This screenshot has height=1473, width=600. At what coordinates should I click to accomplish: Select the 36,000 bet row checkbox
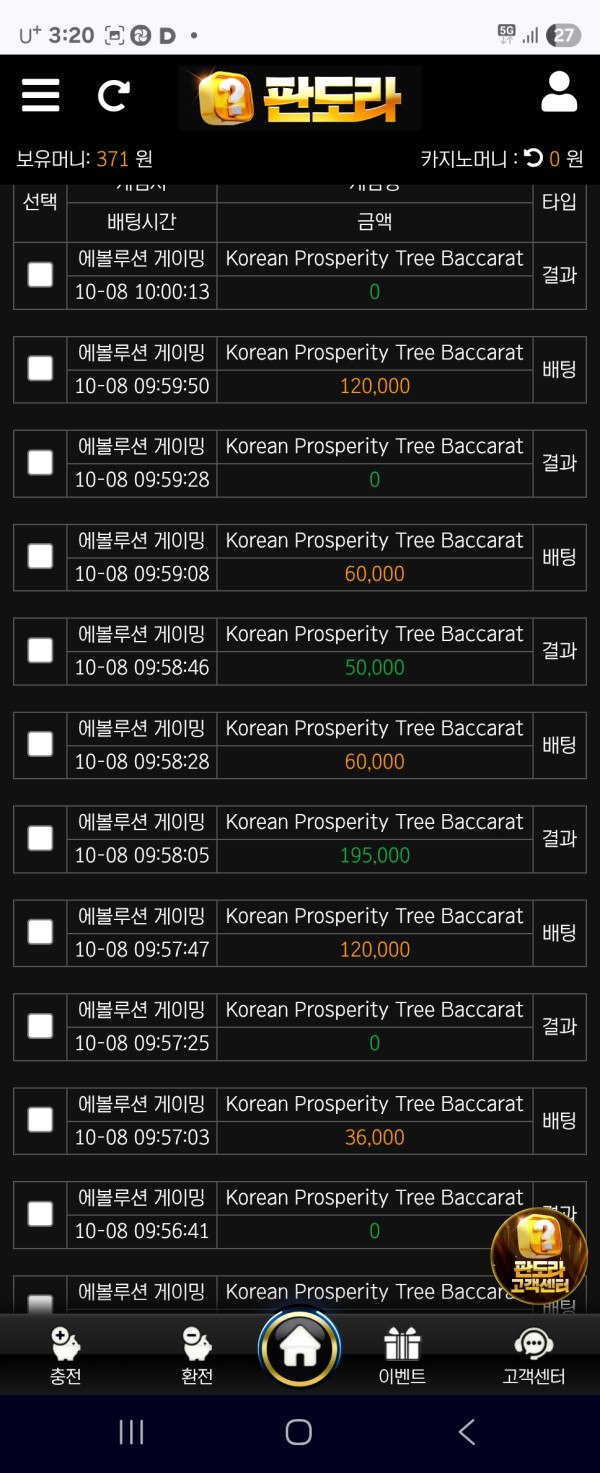(x=40, y=1120)
